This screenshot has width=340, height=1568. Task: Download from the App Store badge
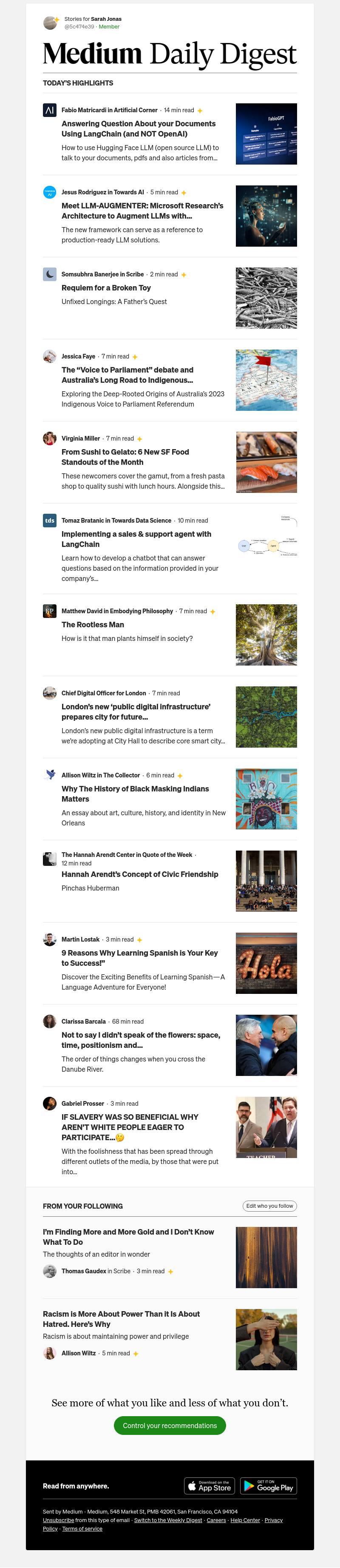[x=209, y=1486]
